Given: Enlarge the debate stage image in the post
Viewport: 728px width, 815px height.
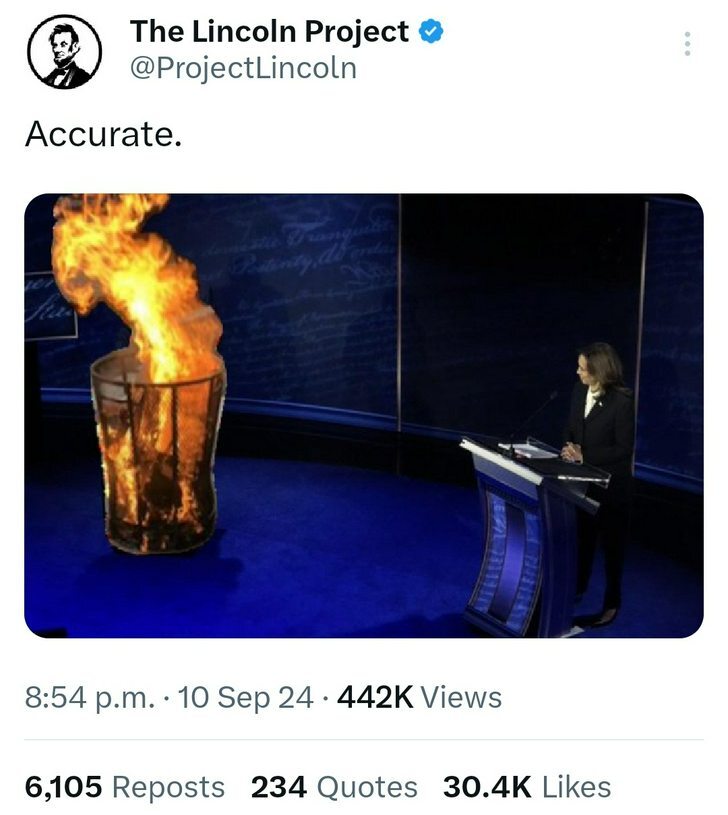Looking at the screenshot, I should [x=364, y=415].
